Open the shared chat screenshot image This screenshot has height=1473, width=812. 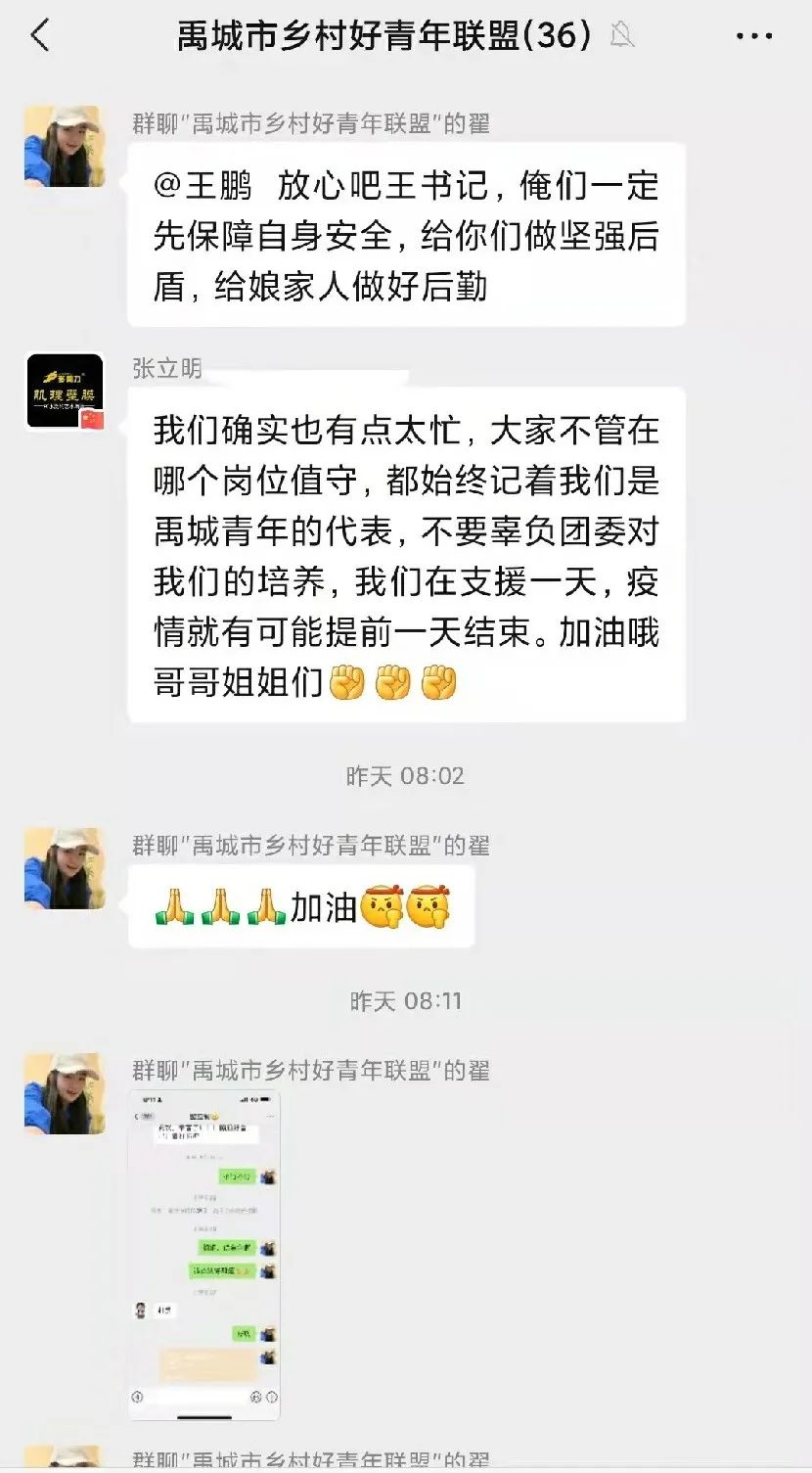point(204,1255)
